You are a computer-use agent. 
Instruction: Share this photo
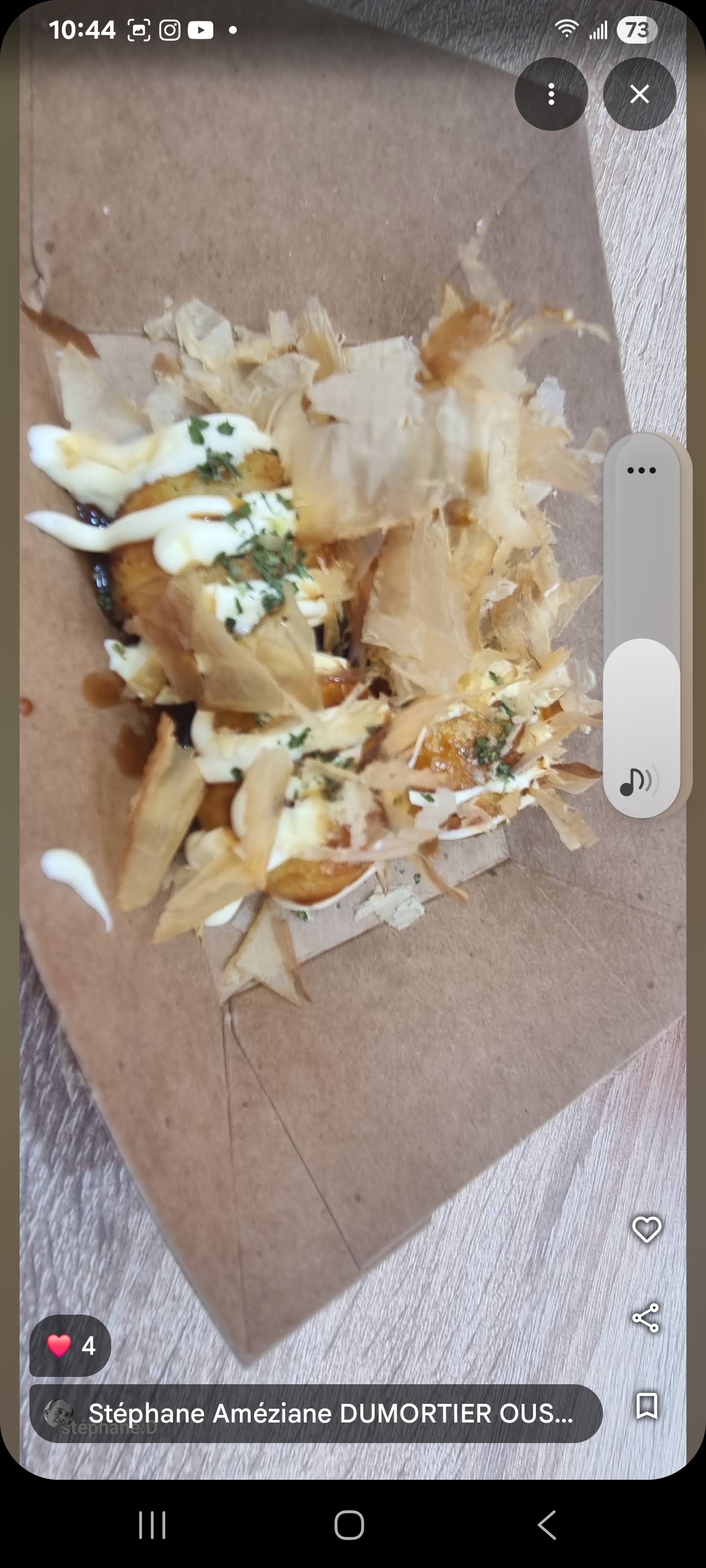coord(646,1318)
